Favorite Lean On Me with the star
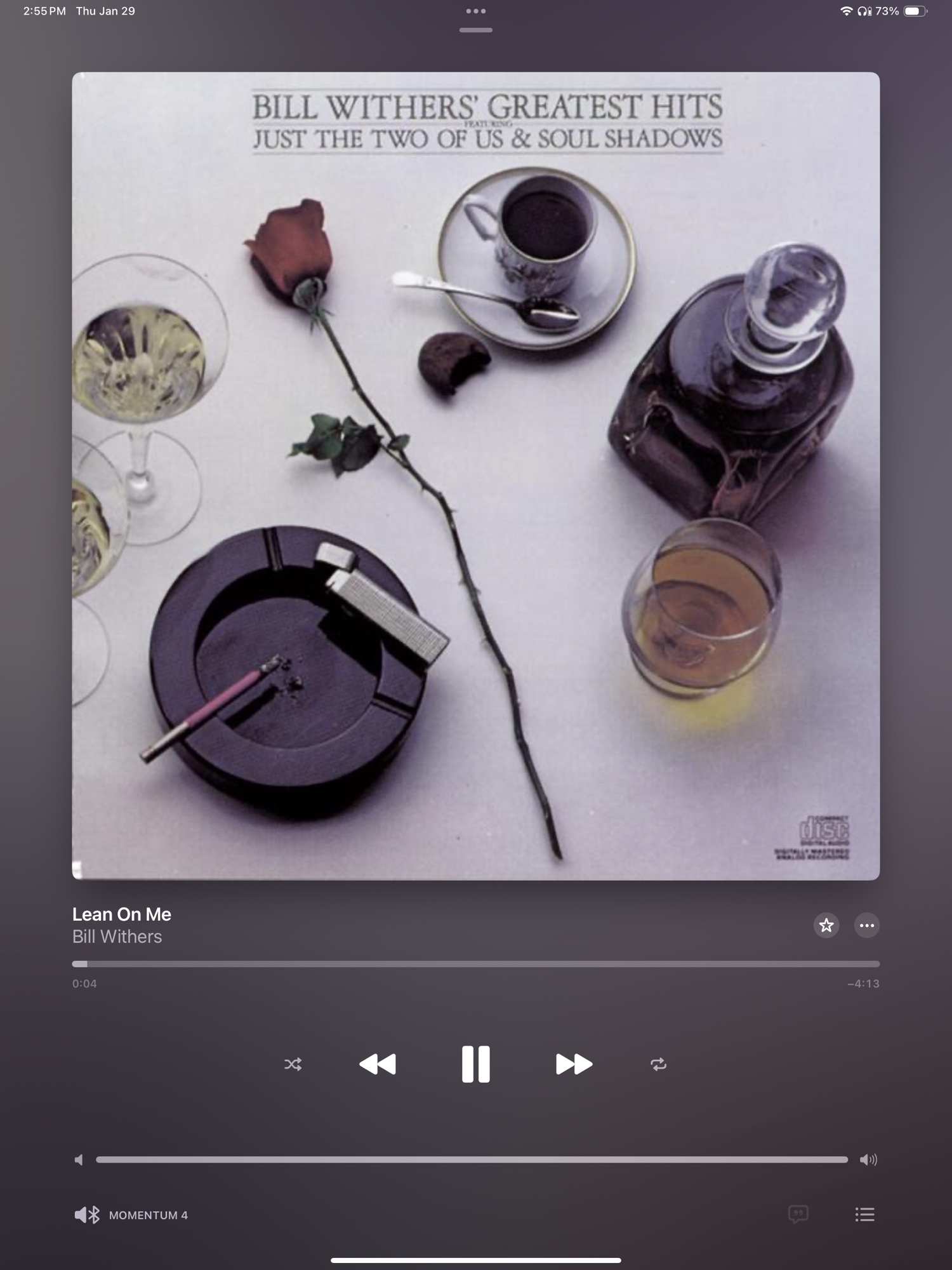Viewport: 952px width, 1270px height. 826,925
